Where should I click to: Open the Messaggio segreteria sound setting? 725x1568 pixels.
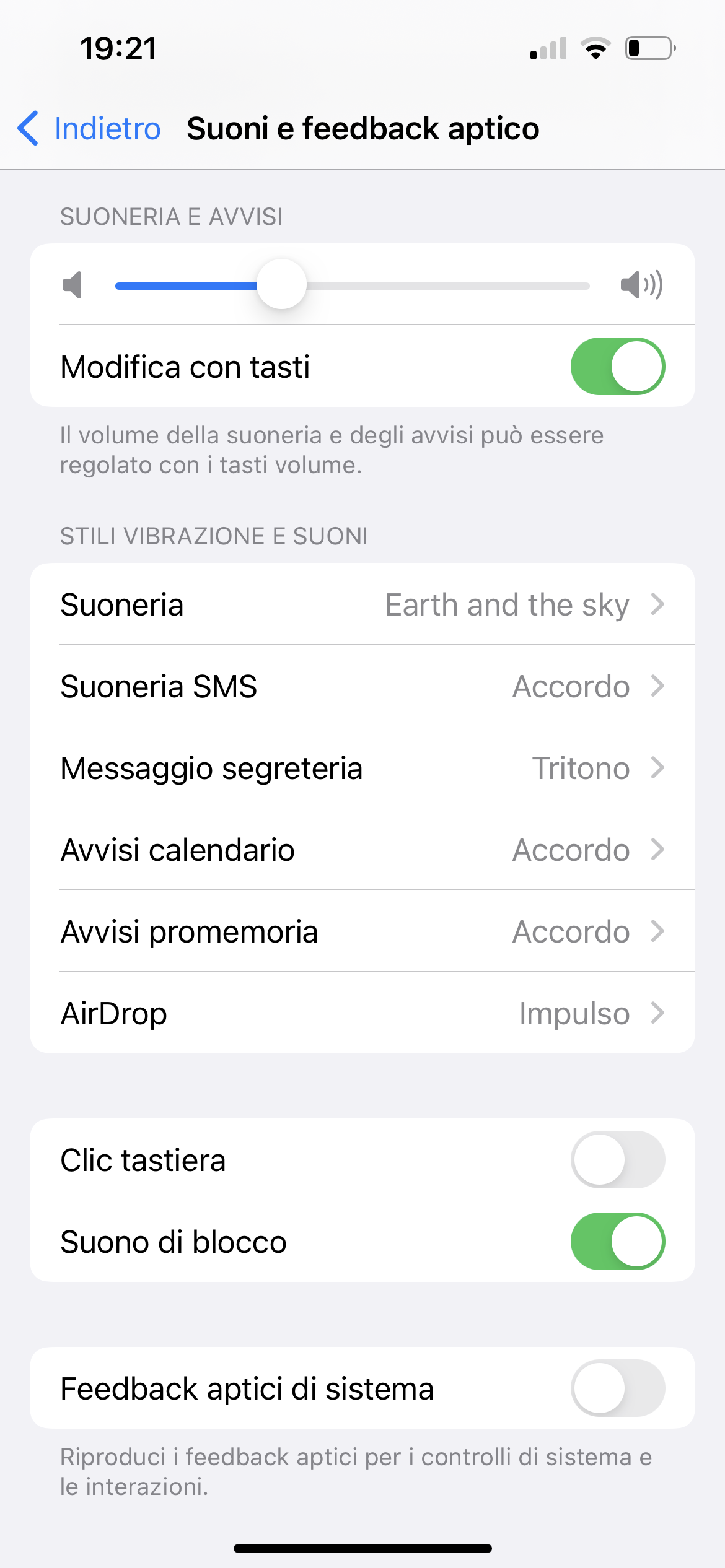click(362, 768)
